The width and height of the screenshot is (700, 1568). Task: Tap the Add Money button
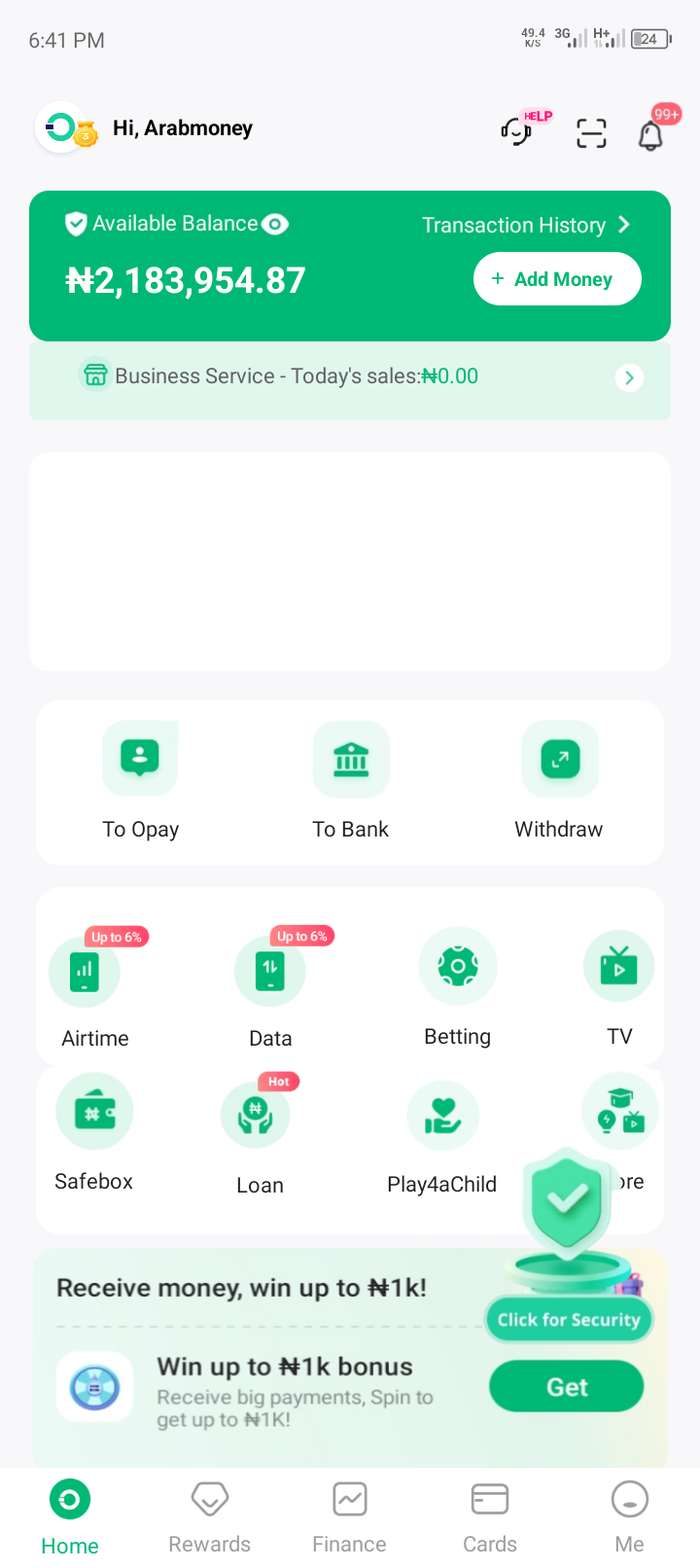click(x=556, y=279)
